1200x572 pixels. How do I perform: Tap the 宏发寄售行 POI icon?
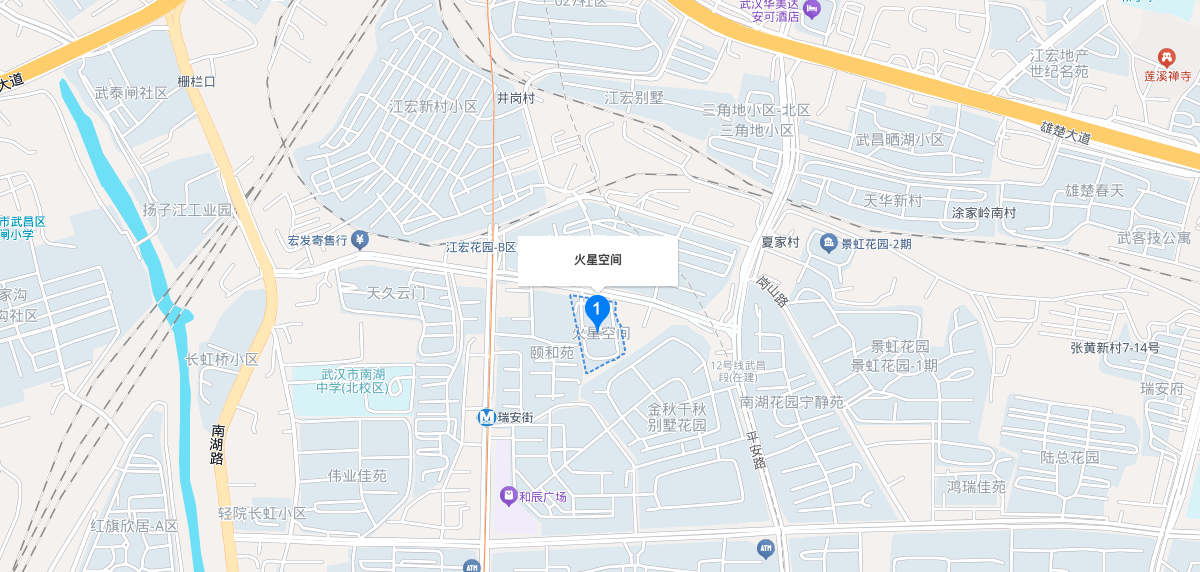360,240
